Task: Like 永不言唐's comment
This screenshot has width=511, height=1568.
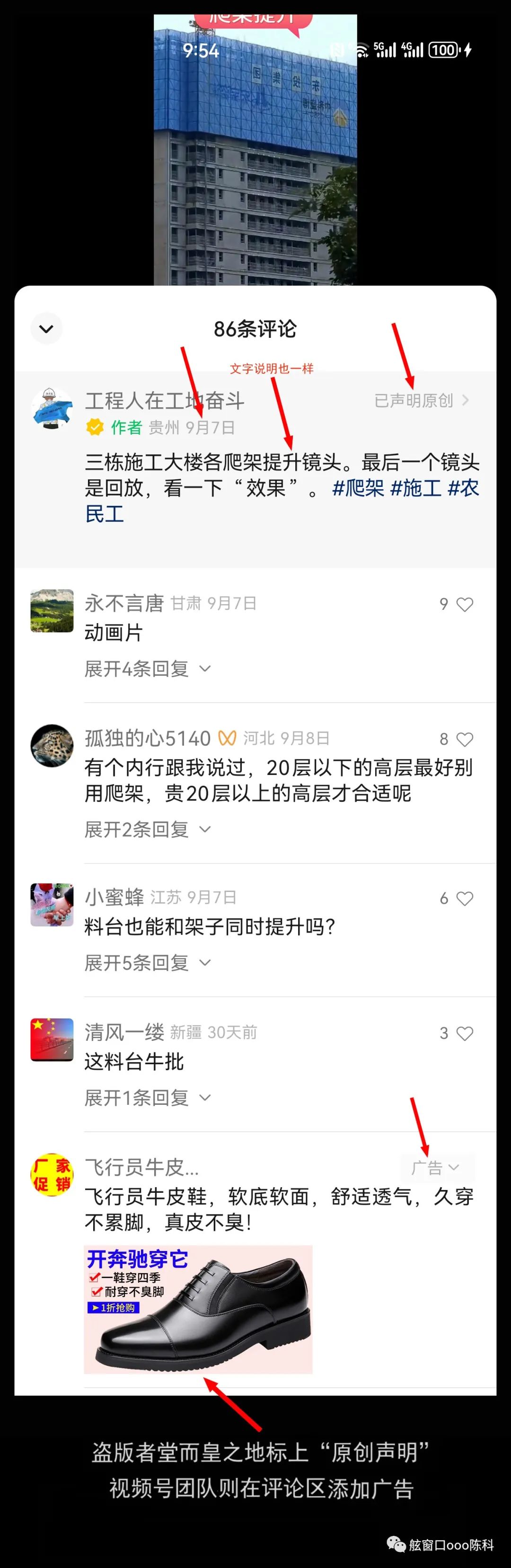Action: [x=464, y=604]
